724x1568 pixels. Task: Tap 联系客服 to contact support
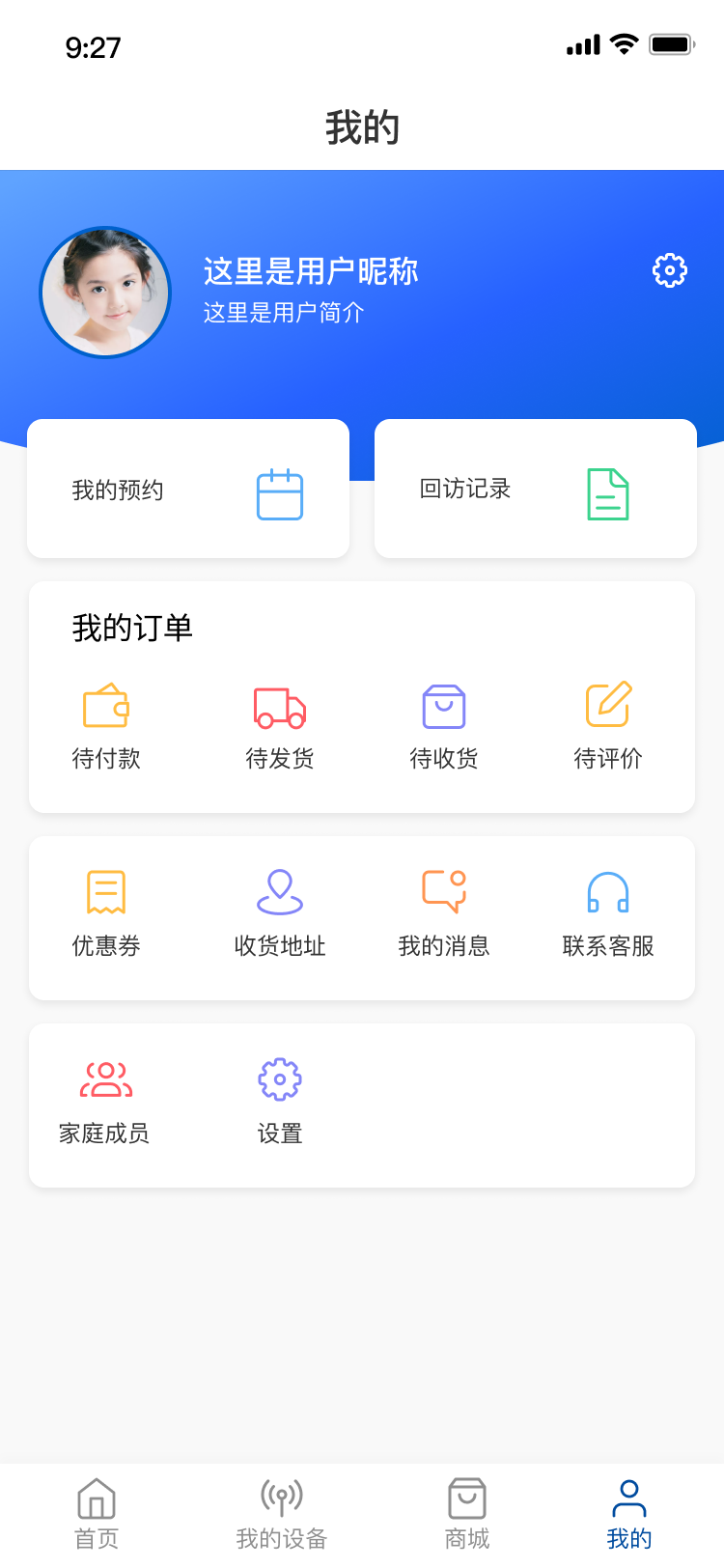click(x=608, y=912)
